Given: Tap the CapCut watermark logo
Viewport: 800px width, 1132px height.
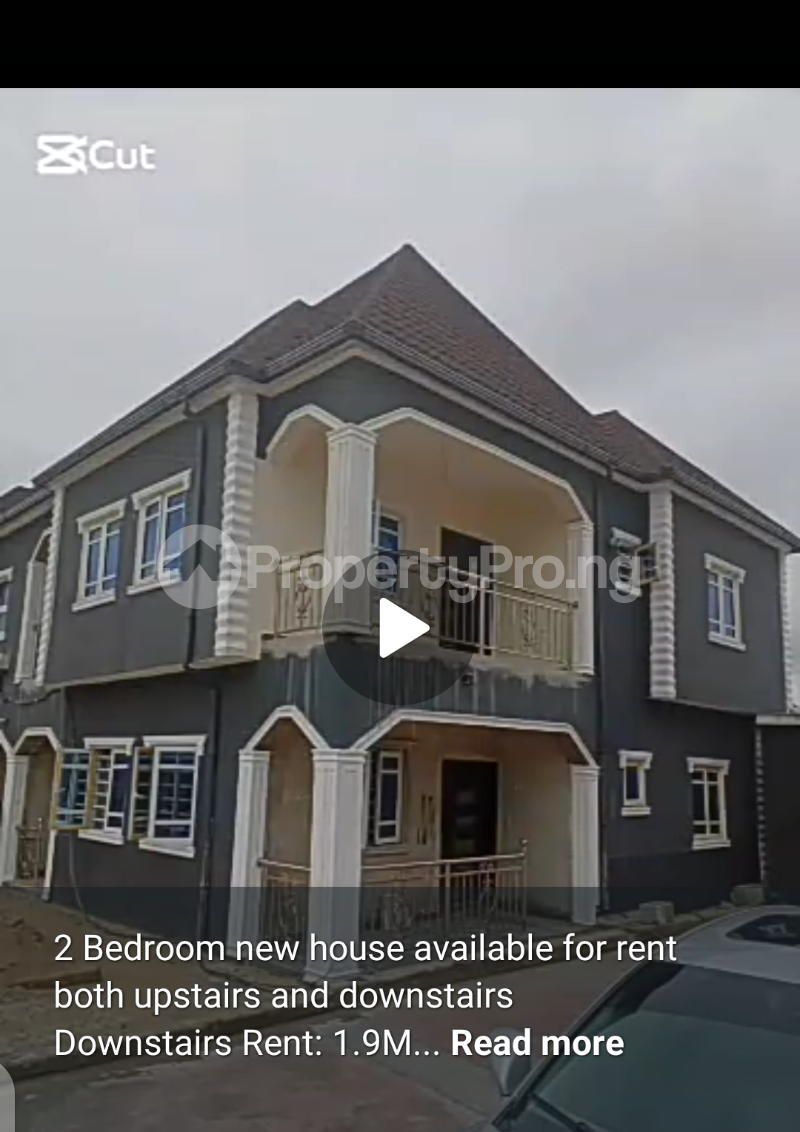Looking at the screenshot, I should click(x=95, y=156).
